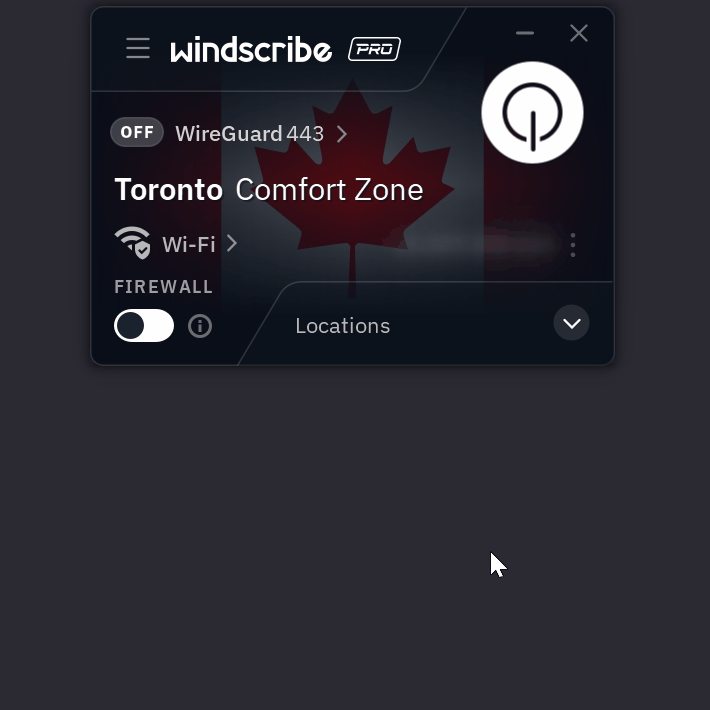Tap the power button to connect
This screenshot has height=710, width=710.
[532, 113]
